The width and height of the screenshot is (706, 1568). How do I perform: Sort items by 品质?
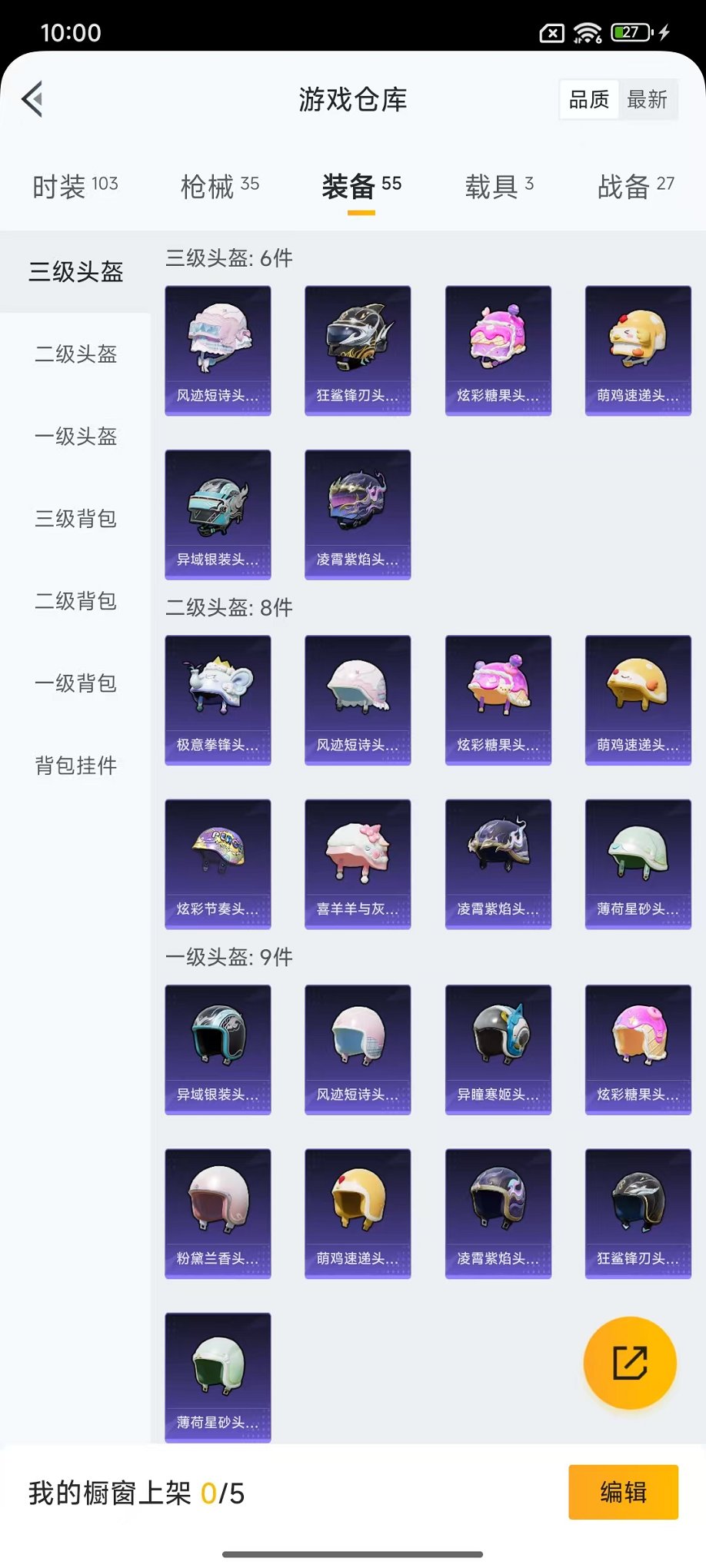click(x=589, y=99)
